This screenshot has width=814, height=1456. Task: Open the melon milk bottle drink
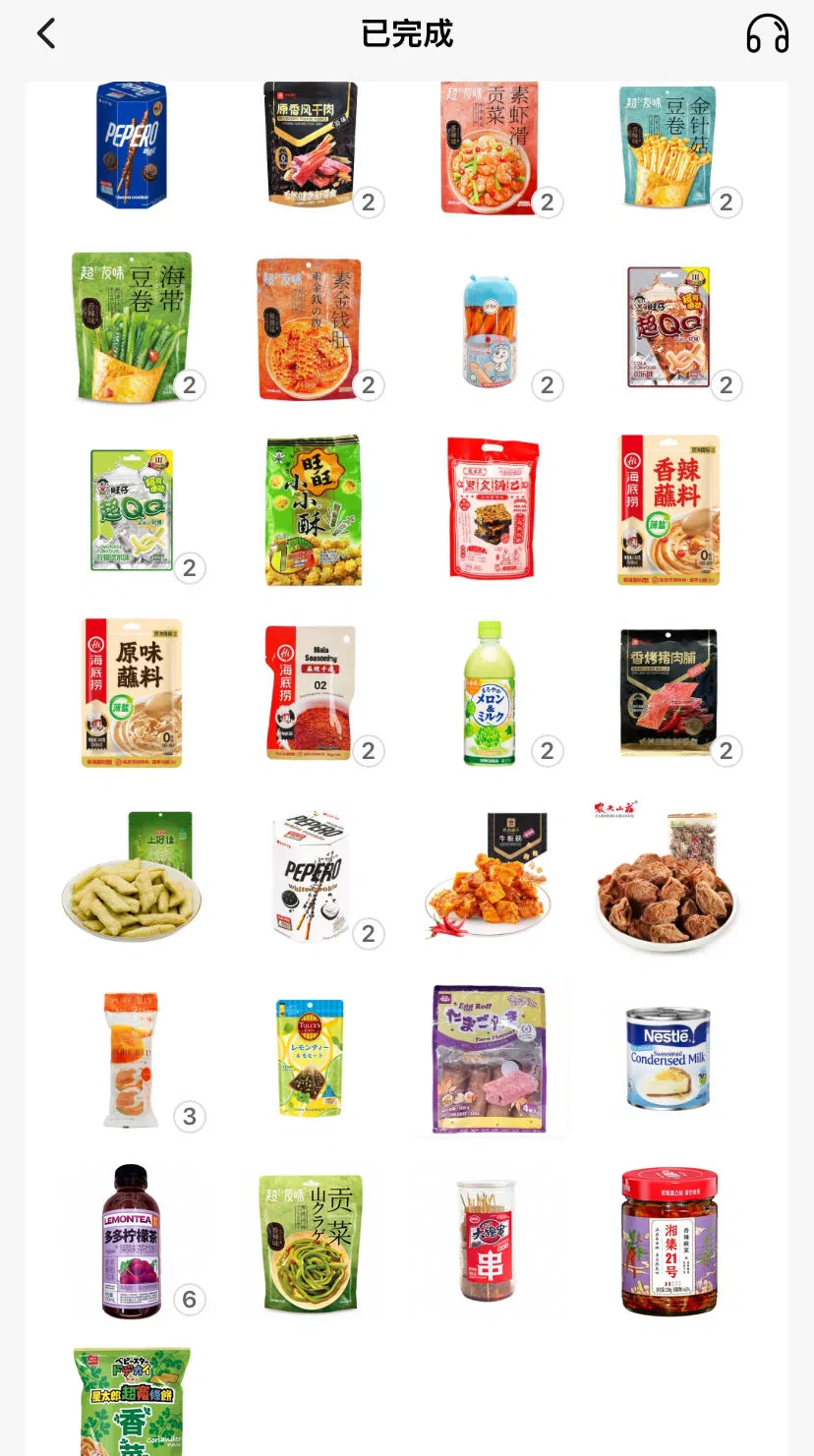490,693
